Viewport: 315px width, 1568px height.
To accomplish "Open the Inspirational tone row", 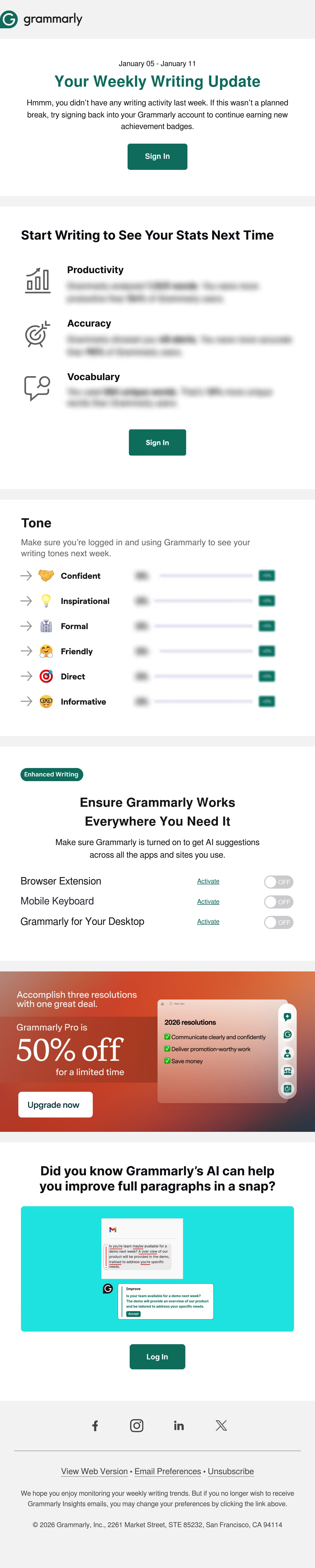I will pyautogui.click(x=148, y=601).
